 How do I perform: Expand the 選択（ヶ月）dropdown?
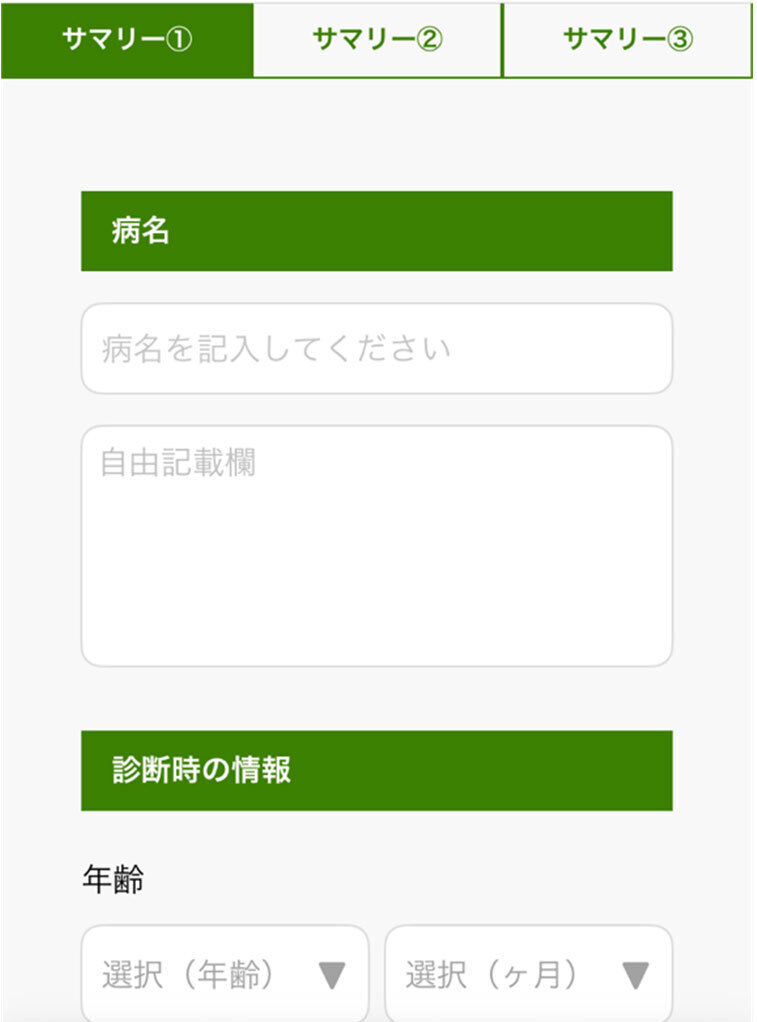click(x=528, y=973)
